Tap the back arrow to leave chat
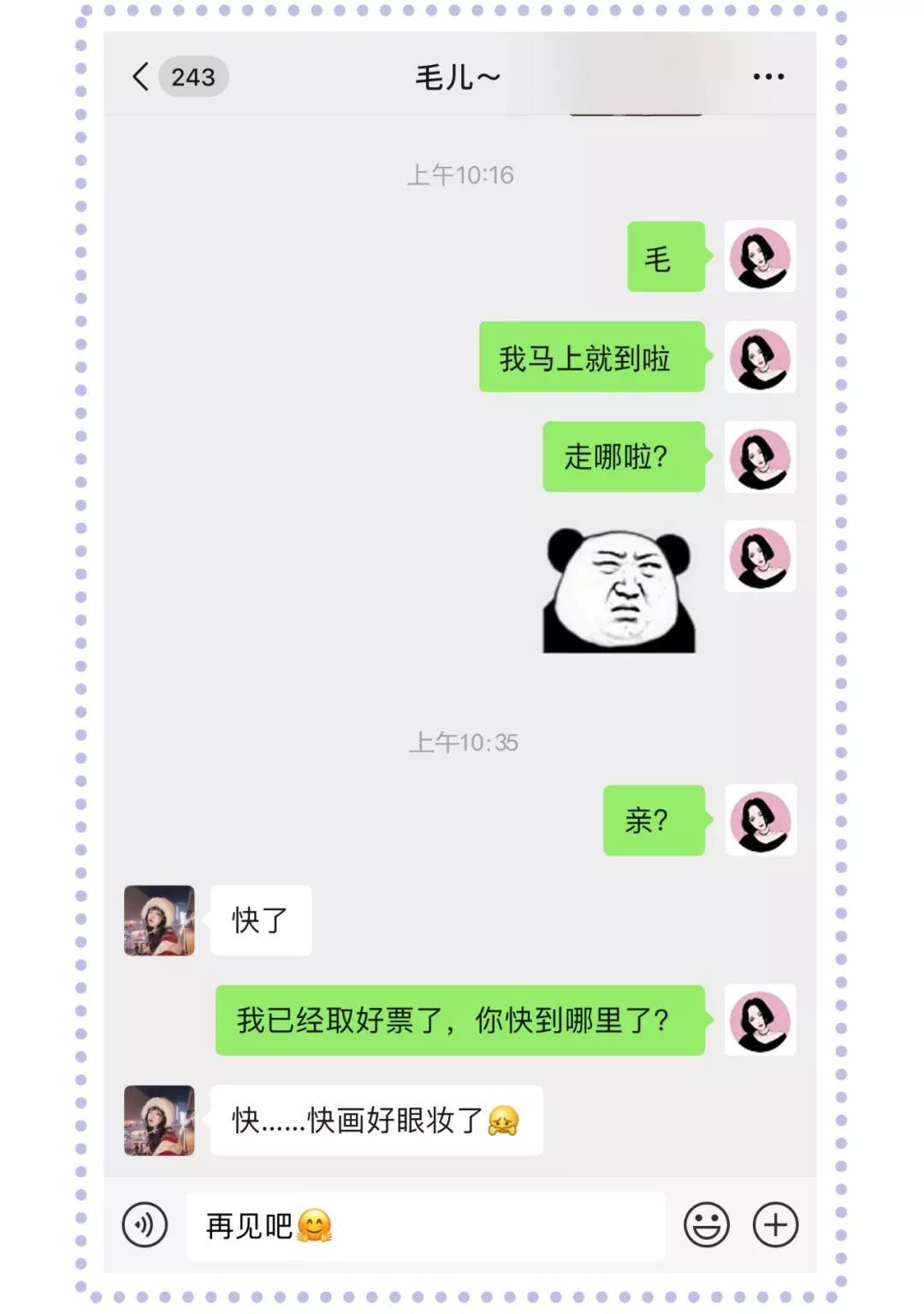This screenshot has width=924, height=1314. 139,76
